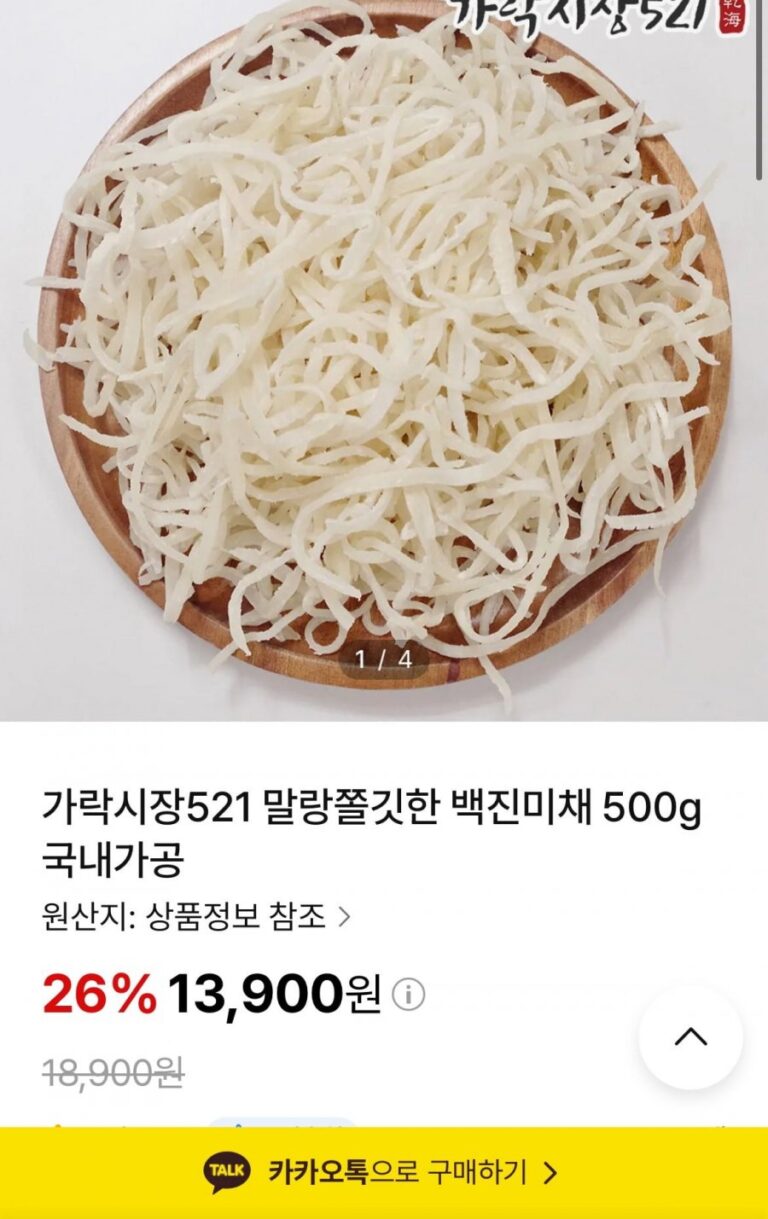
Task: Open the 원산지 상품정보 참조 link
Action: click(197, 916)
